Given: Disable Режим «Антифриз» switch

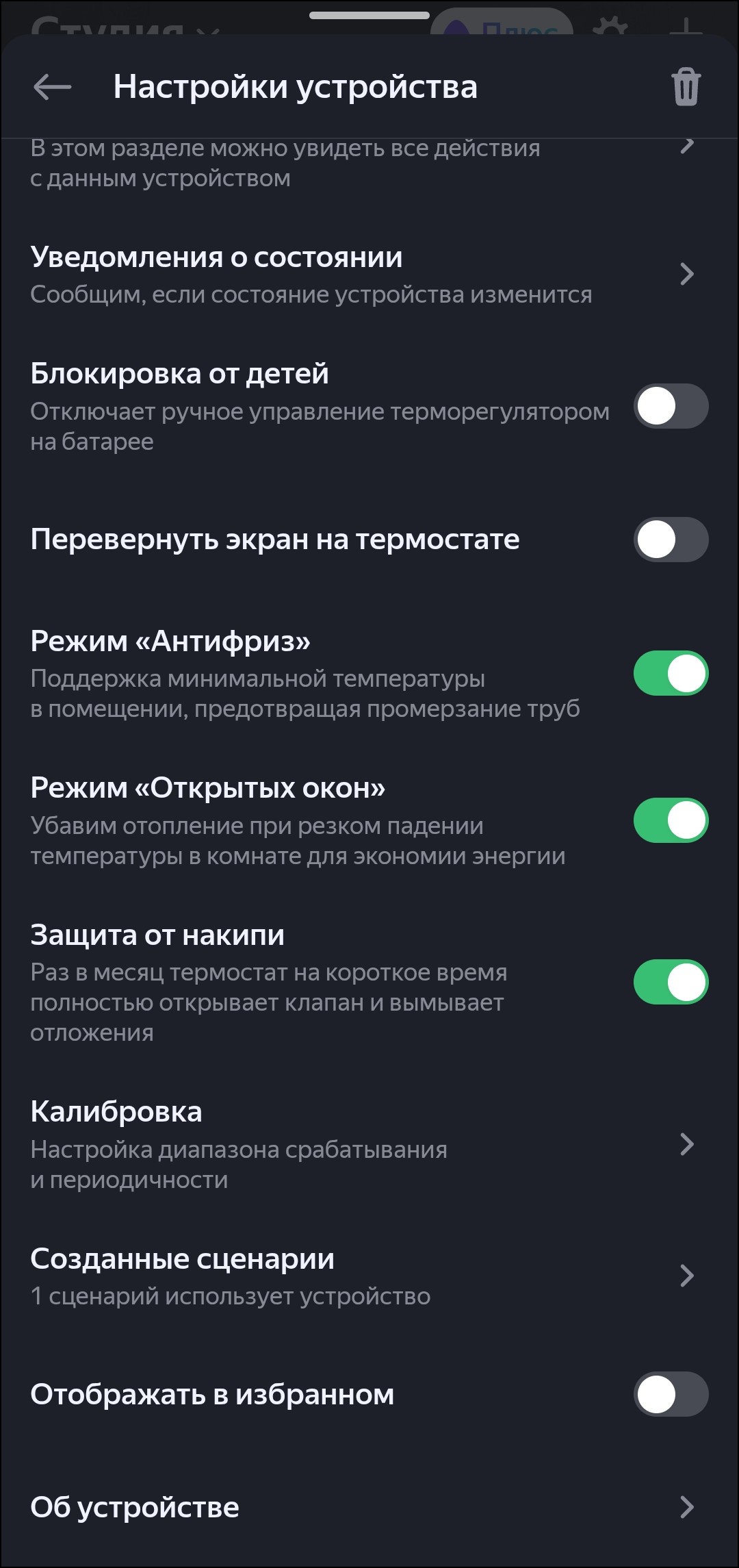Looking at the screenshot, I should pos(671,673).
